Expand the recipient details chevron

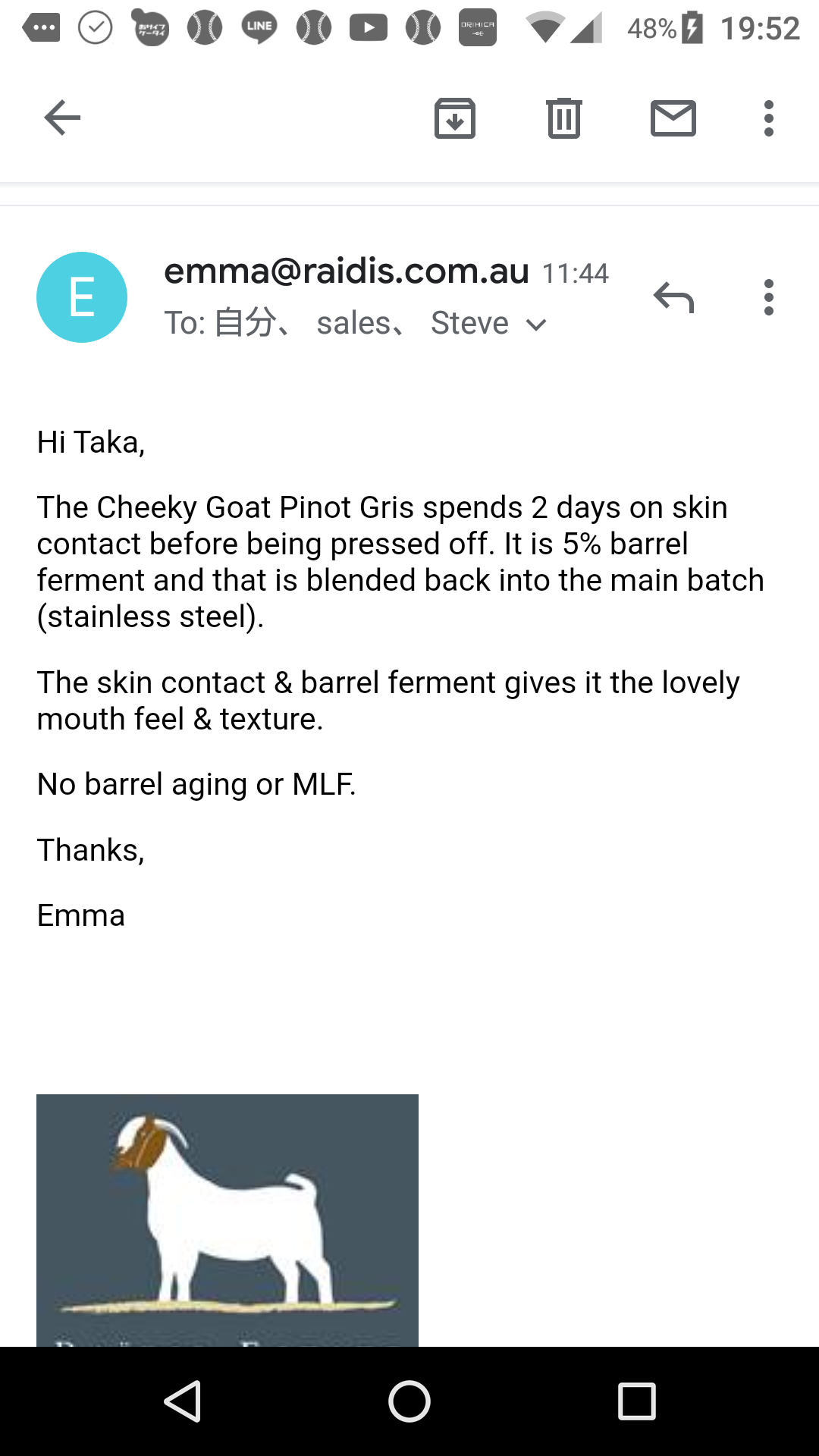(x=536, y=325)
